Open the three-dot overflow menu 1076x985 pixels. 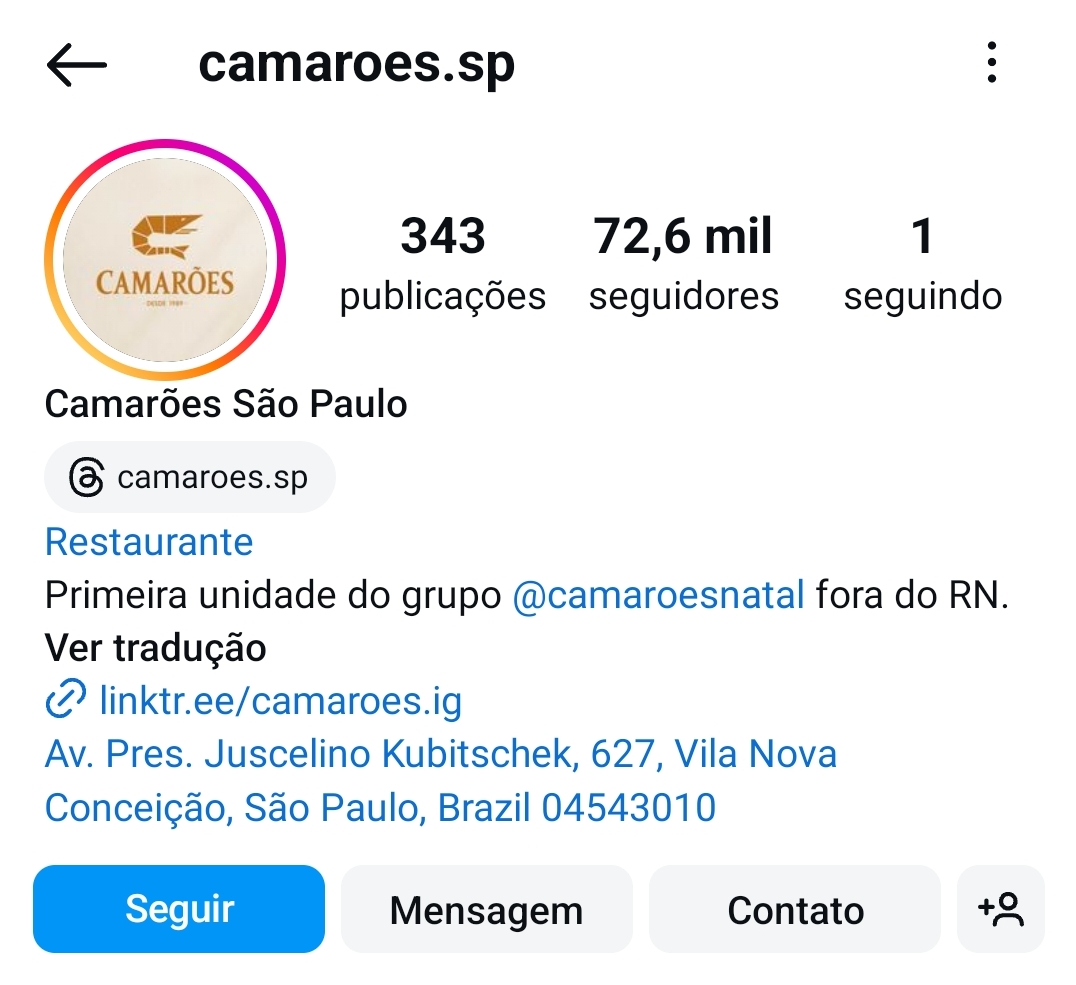point(991,63)
